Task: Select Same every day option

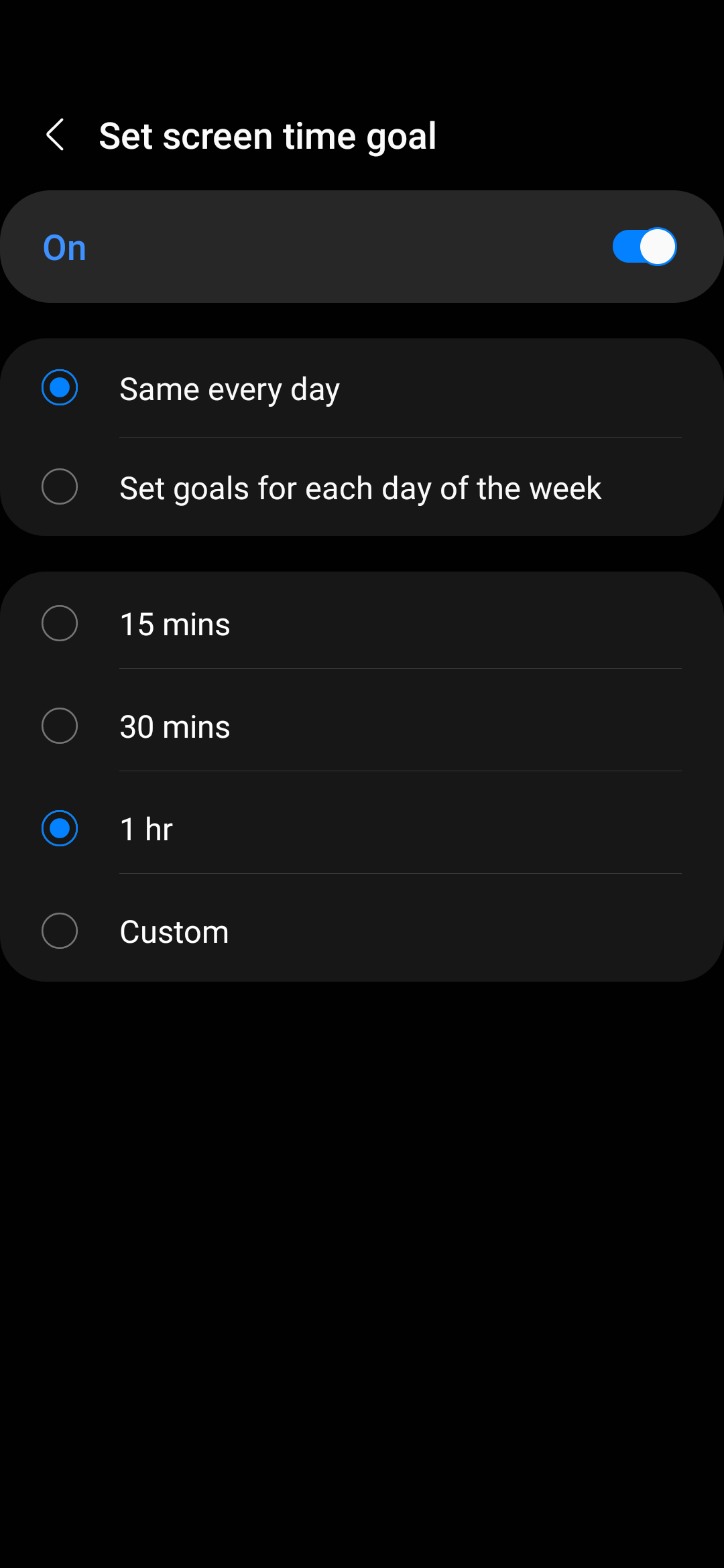Action: point(60,388)
